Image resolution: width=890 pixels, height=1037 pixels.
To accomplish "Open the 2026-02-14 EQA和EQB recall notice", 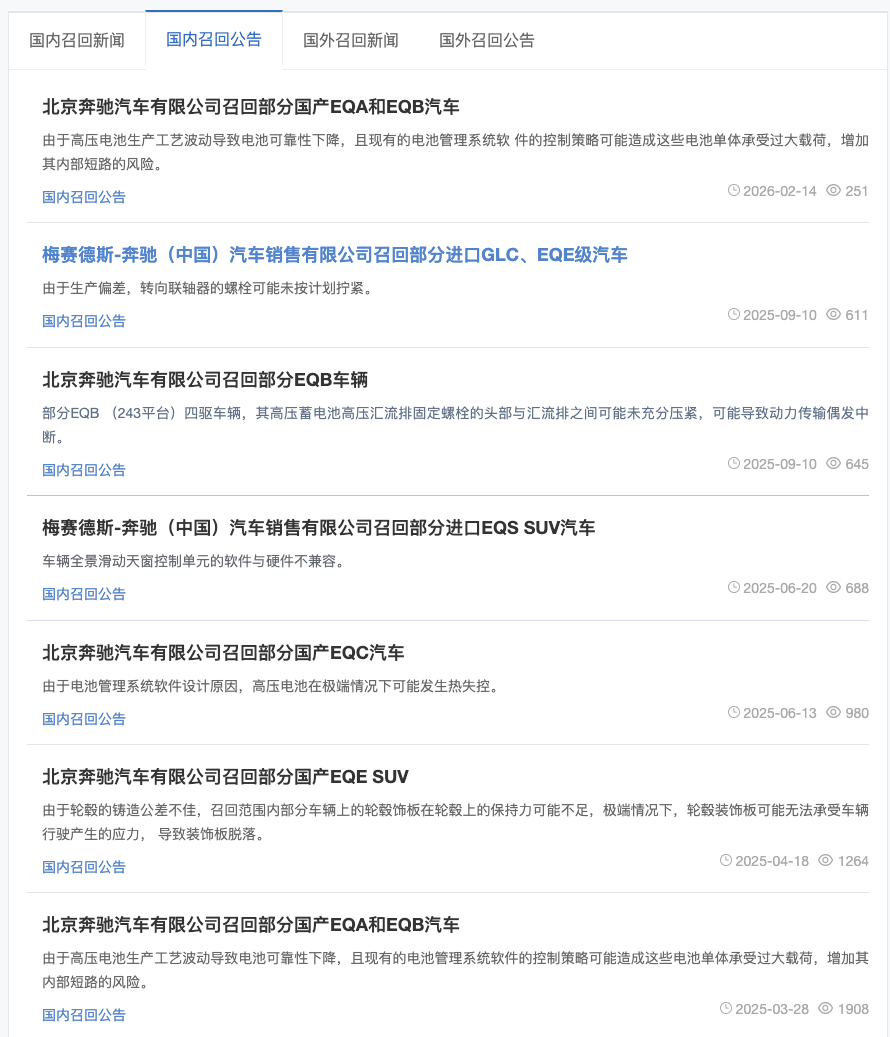I will click(x=251, y=107).
